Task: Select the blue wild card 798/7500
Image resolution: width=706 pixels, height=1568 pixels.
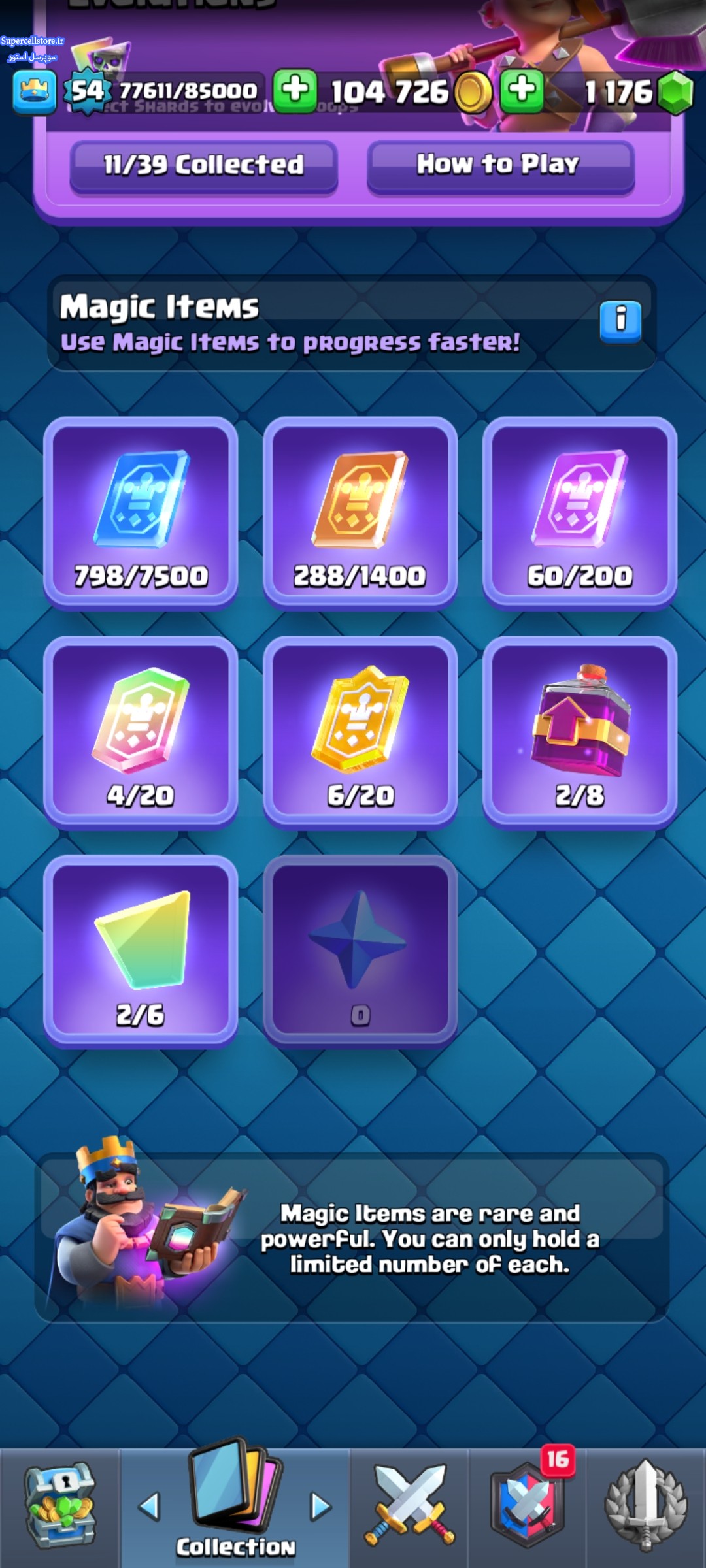Action: [x=141, y=512]
